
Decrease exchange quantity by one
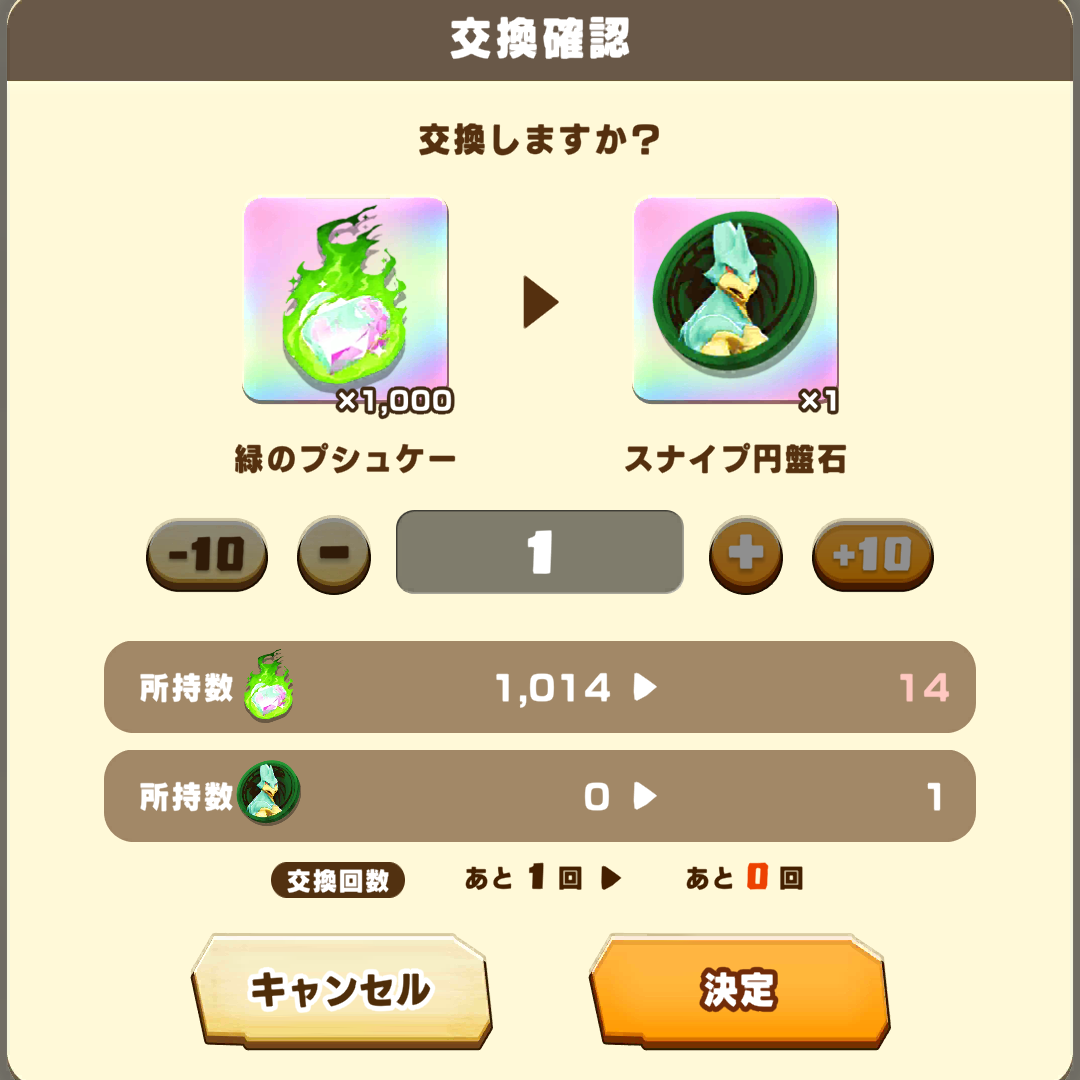[334, 554]
